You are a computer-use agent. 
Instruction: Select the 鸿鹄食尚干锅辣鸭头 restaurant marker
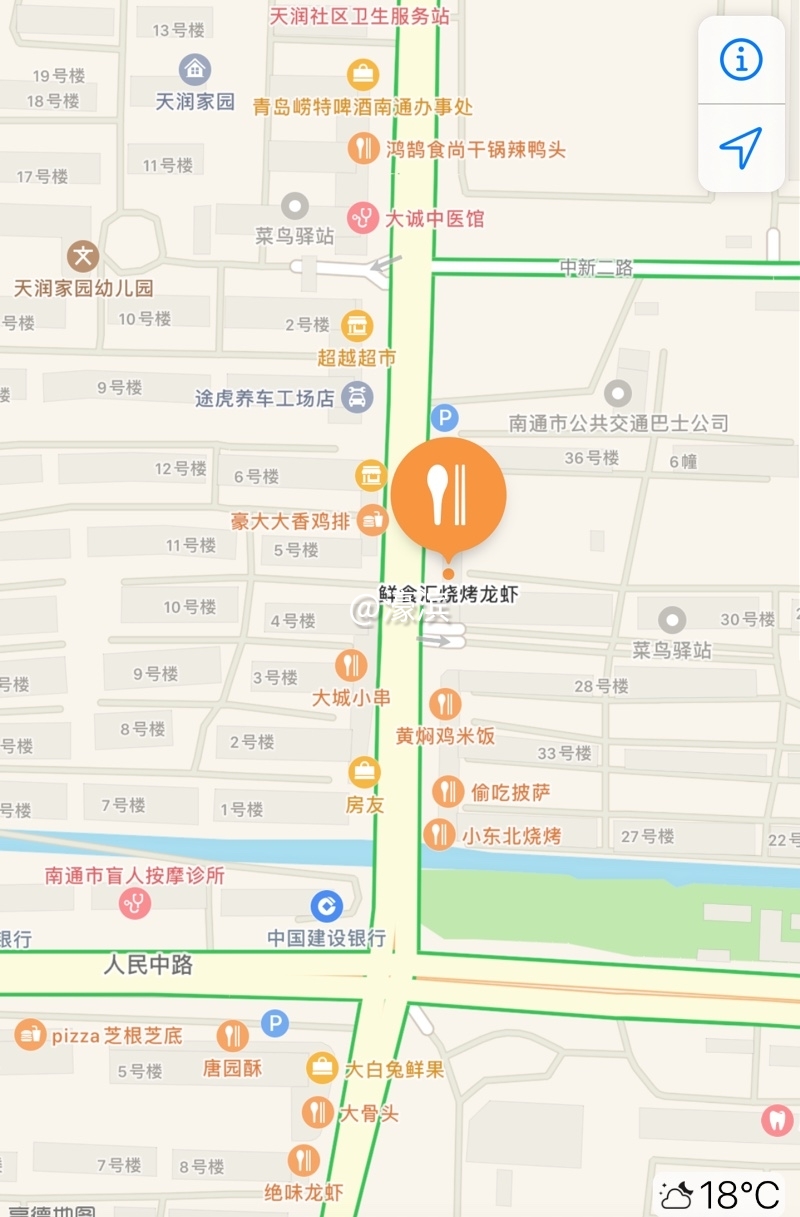coord(362,150)
